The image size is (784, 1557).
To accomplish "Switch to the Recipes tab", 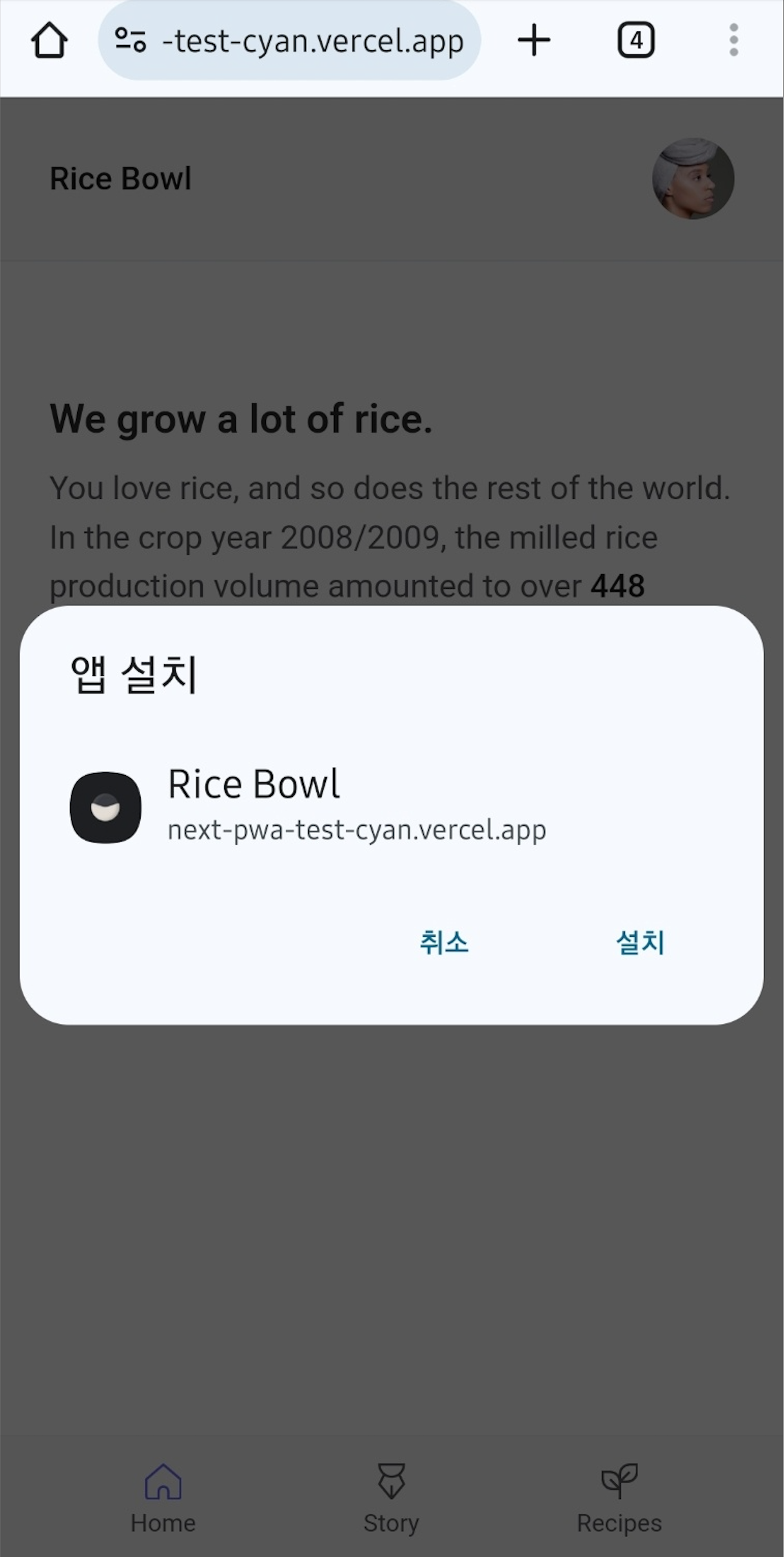I will 619,1497.
